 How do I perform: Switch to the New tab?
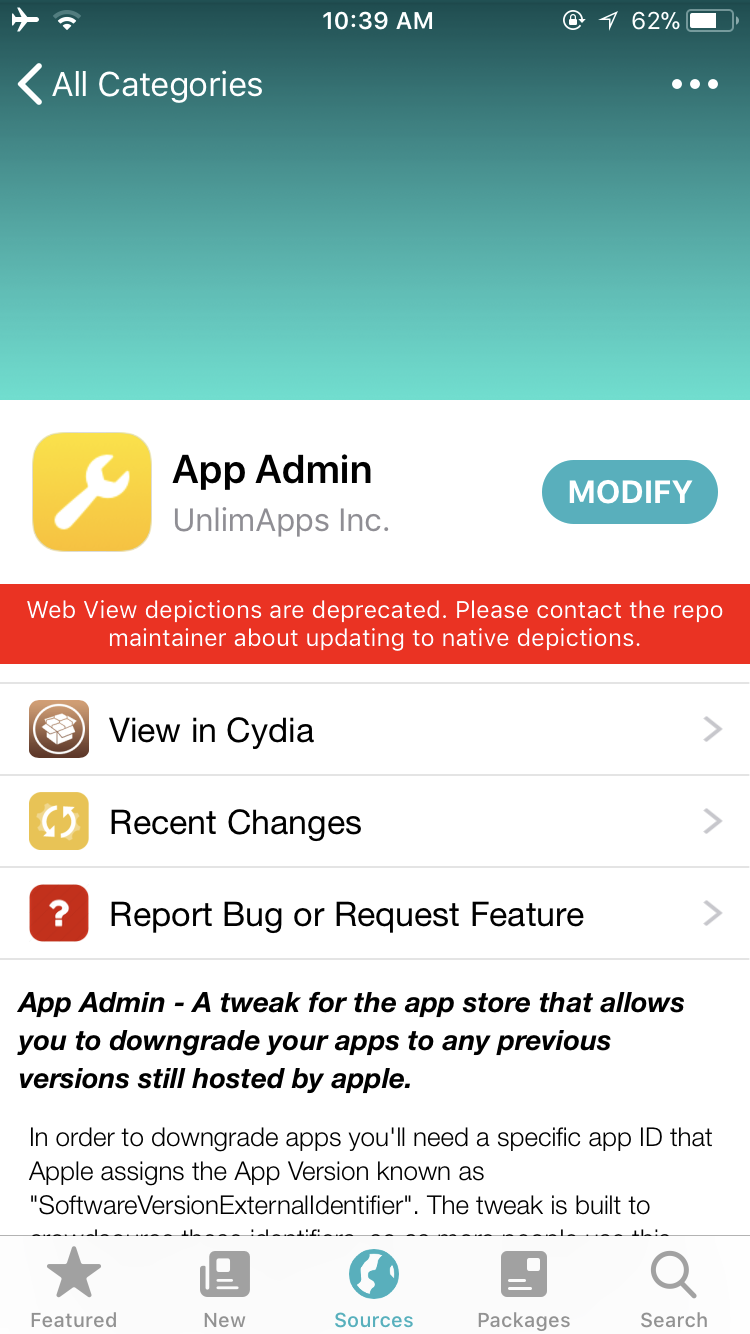(224, 1290)
